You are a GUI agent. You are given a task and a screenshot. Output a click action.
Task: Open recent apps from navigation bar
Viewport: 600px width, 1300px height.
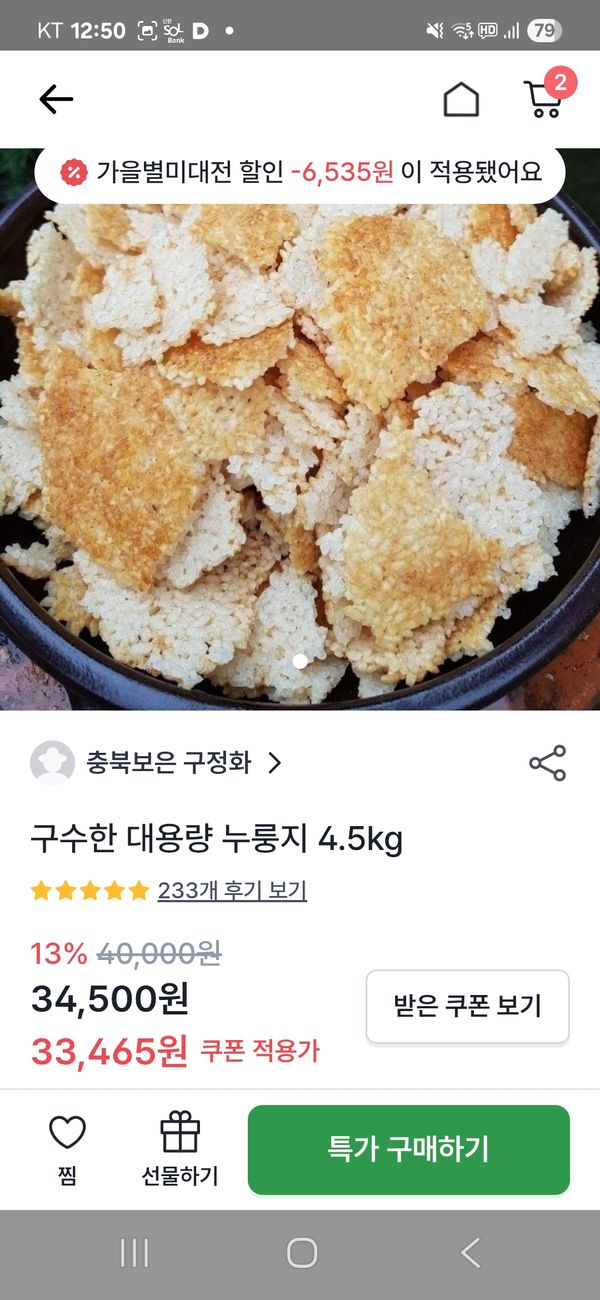click(134, 1253)
